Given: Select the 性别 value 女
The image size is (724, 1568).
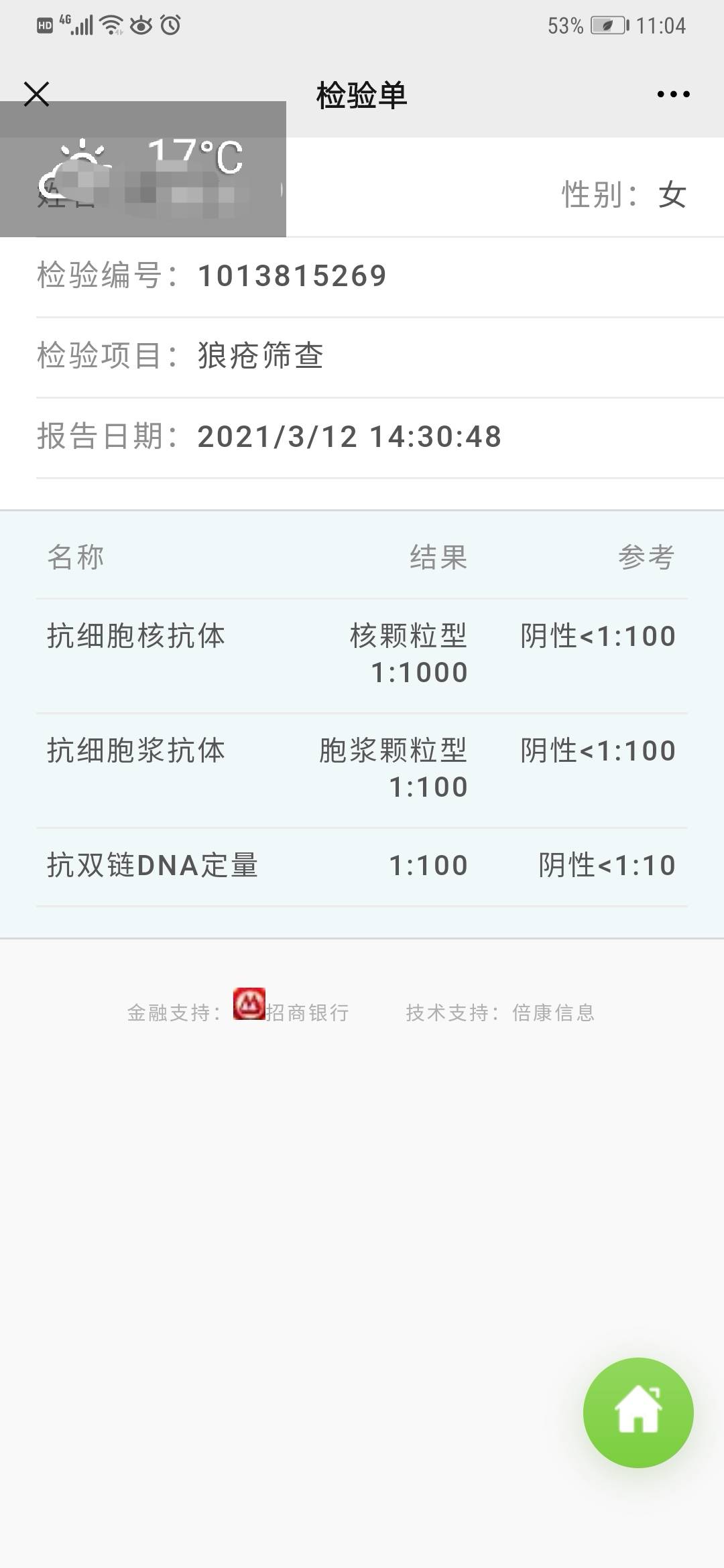Looking at the screenshot, I should 670,194.
